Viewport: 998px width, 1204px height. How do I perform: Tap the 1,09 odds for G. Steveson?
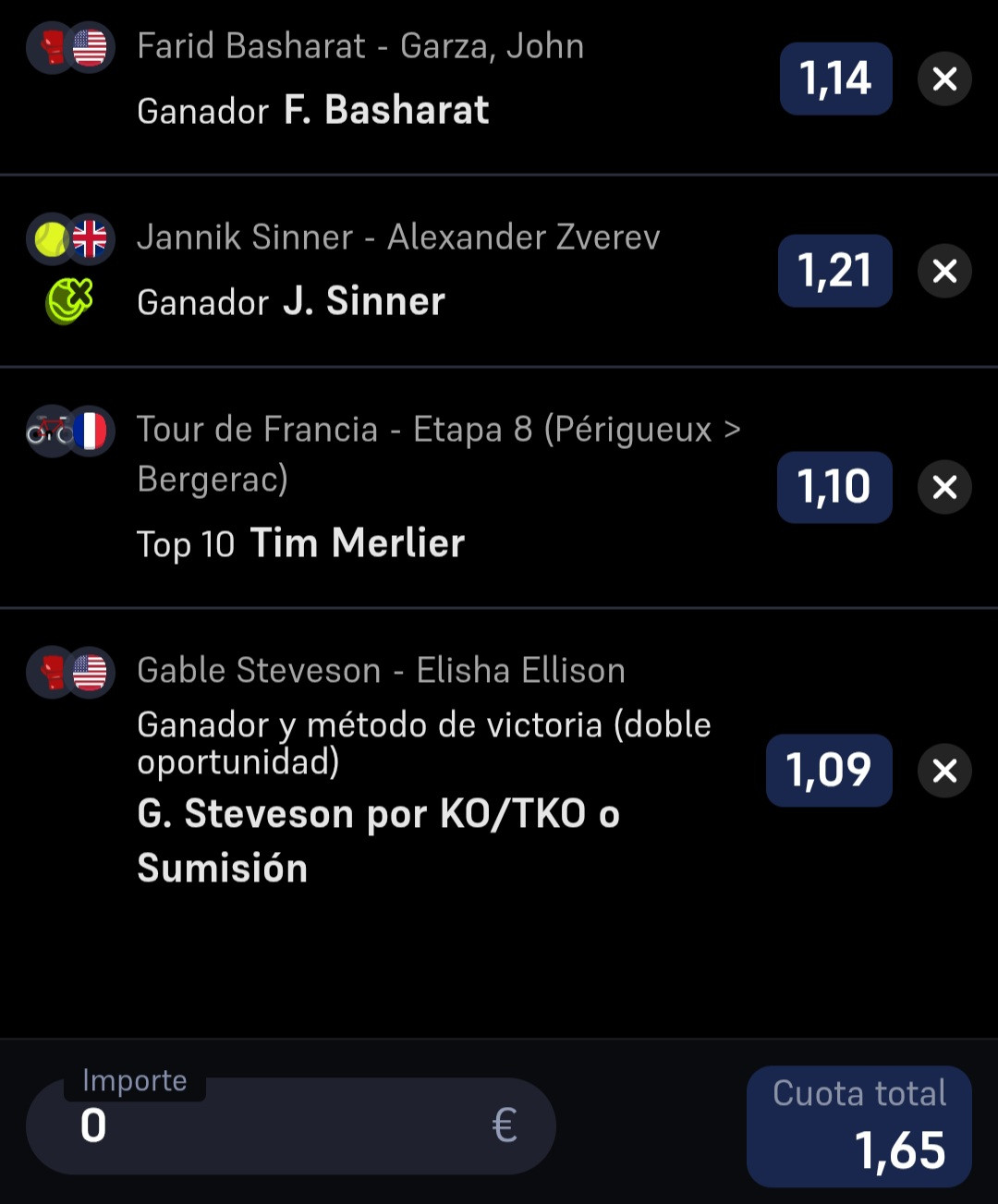click(x=829, y=771)
